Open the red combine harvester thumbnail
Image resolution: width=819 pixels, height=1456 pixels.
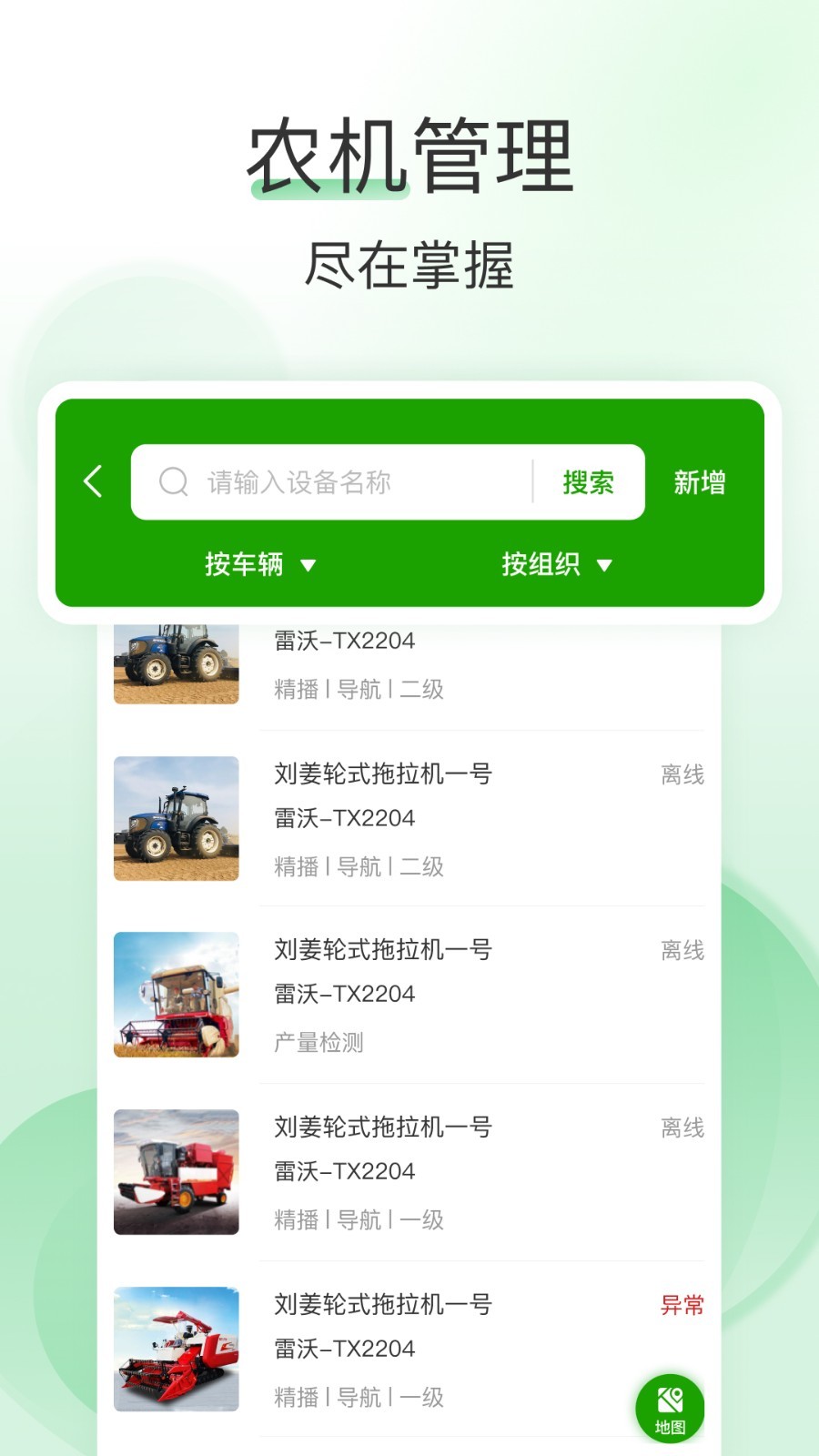176,995
